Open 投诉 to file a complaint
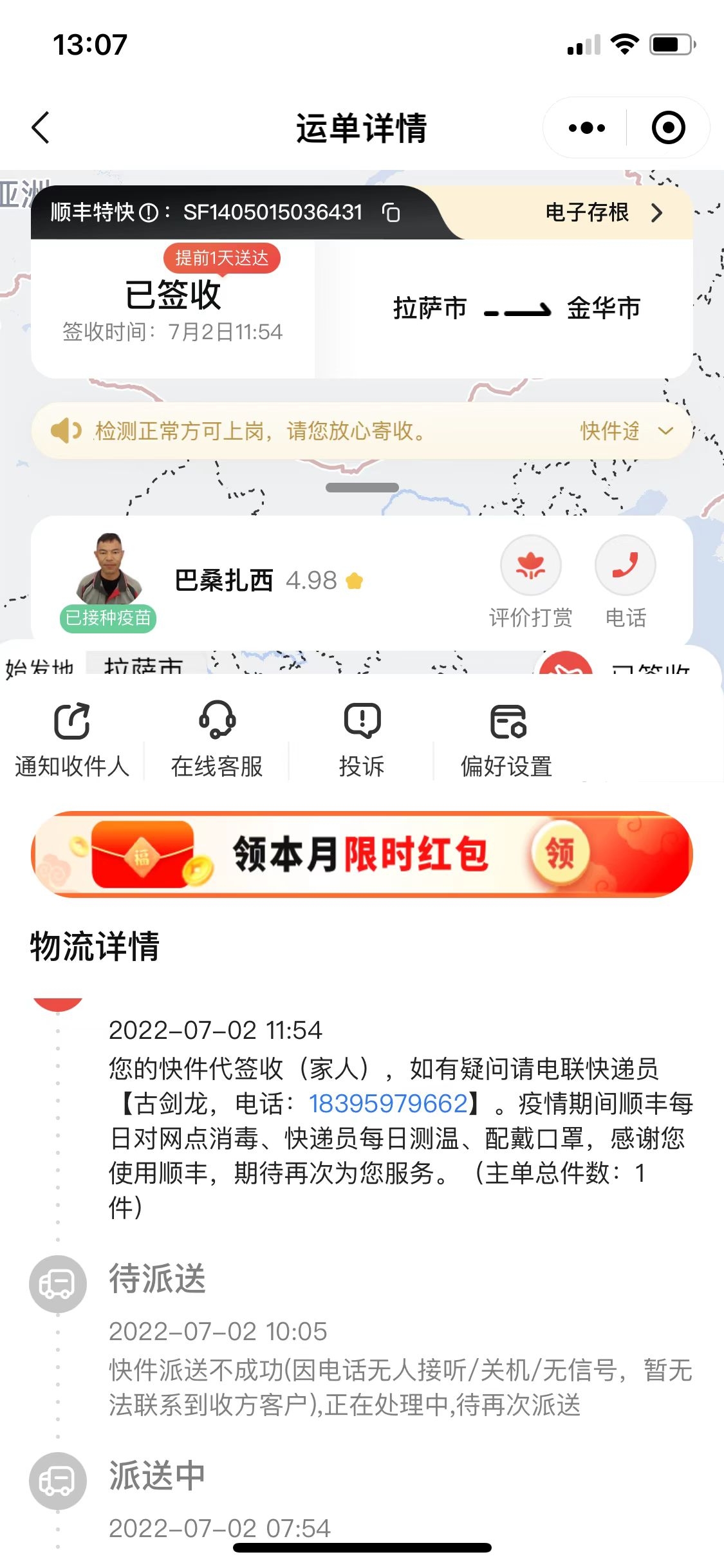 [362, 740]
